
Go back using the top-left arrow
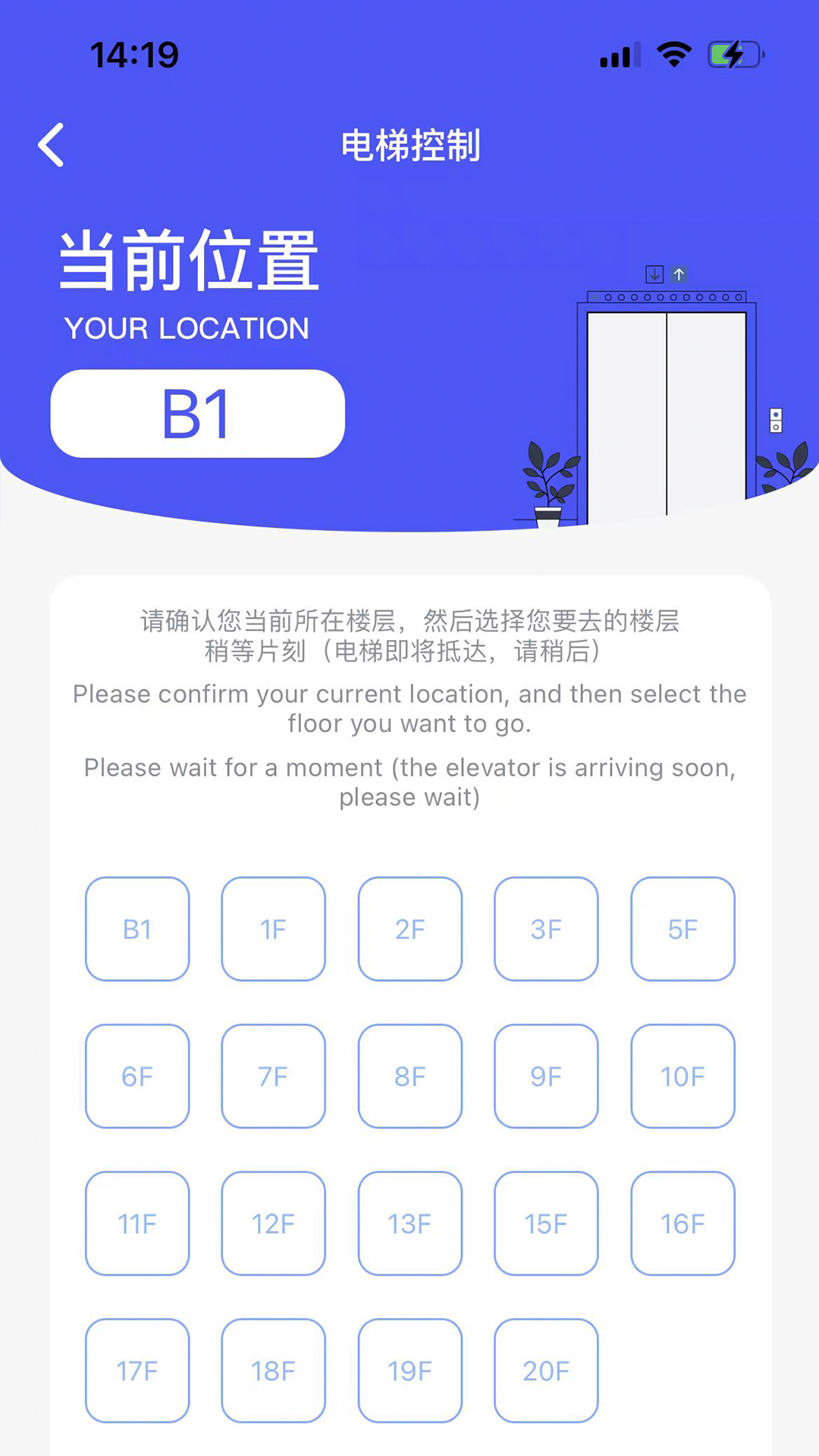(52, 145)
